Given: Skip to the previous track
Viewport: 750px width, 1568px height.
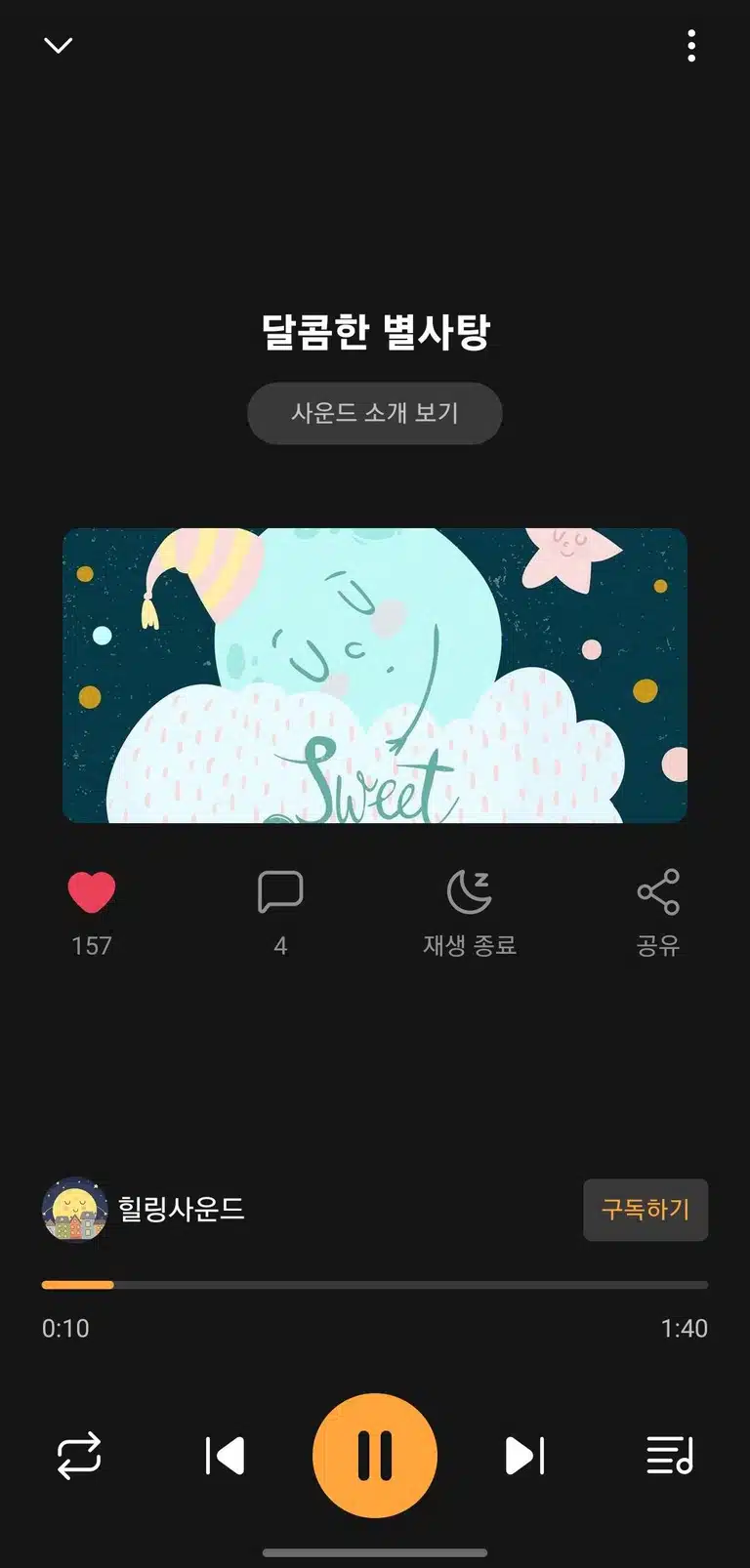Looking at the screenshot, I should click(x=225, y=1456).
